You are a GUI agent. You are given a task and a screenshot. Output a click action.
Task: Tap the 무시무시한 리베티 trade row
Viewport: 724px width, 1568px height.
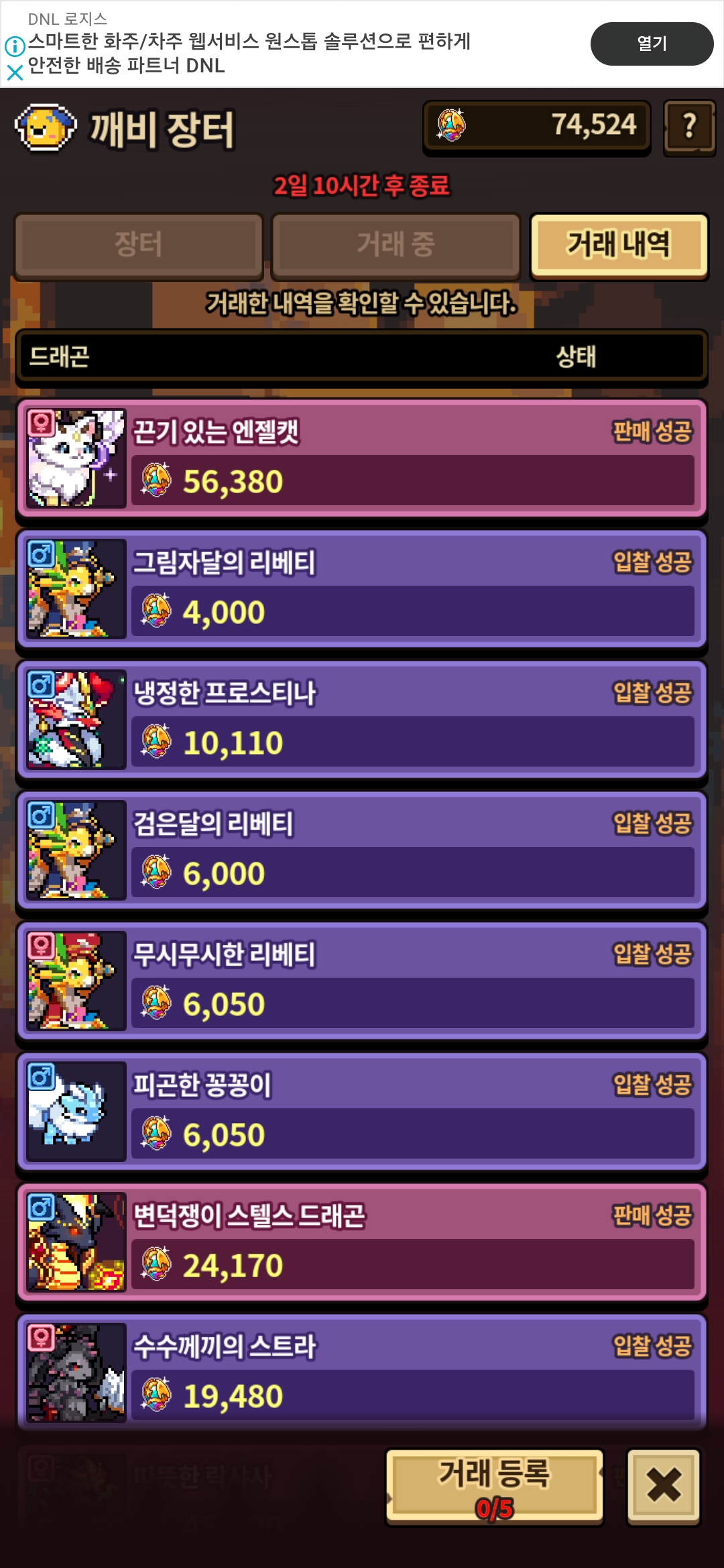362,981
